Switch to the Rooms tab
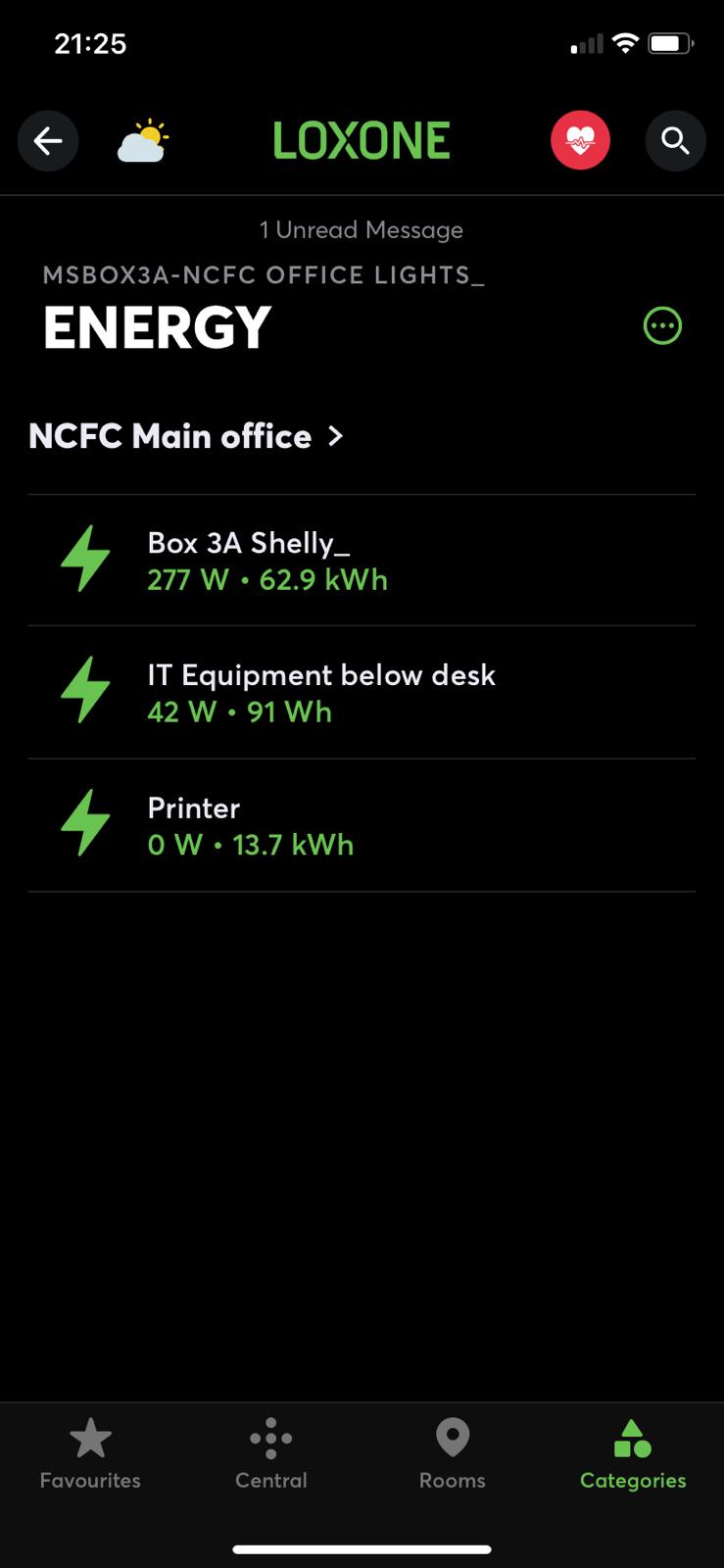Viewport: 724px width, 1568px height. pos(453,1454)
